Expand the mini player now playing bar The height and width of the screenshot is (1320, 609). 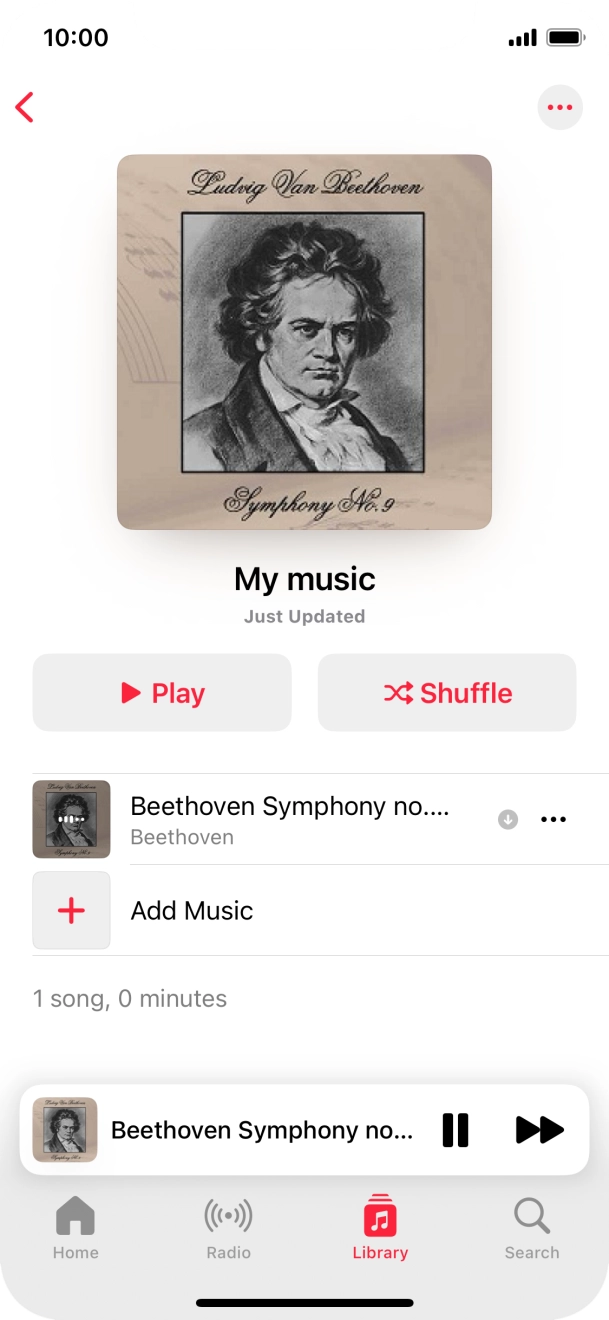tap(260, 1130)
